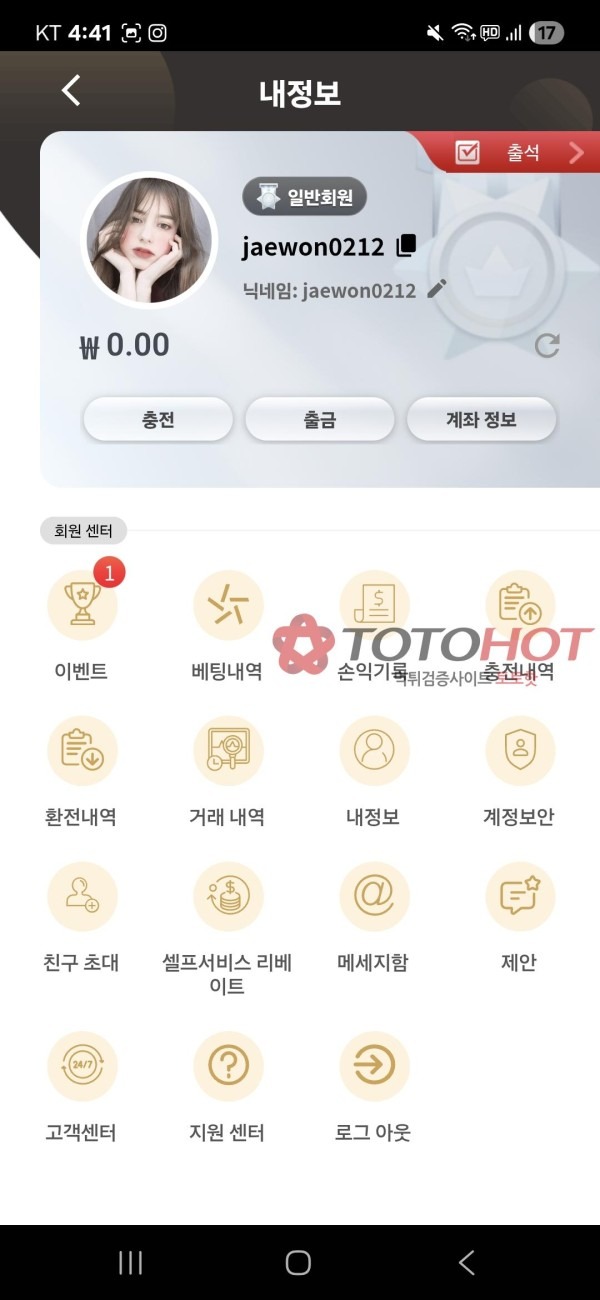Open 제안 suggestions
The height and width of the screenshot is (1300, 600).
pos(519,898)
